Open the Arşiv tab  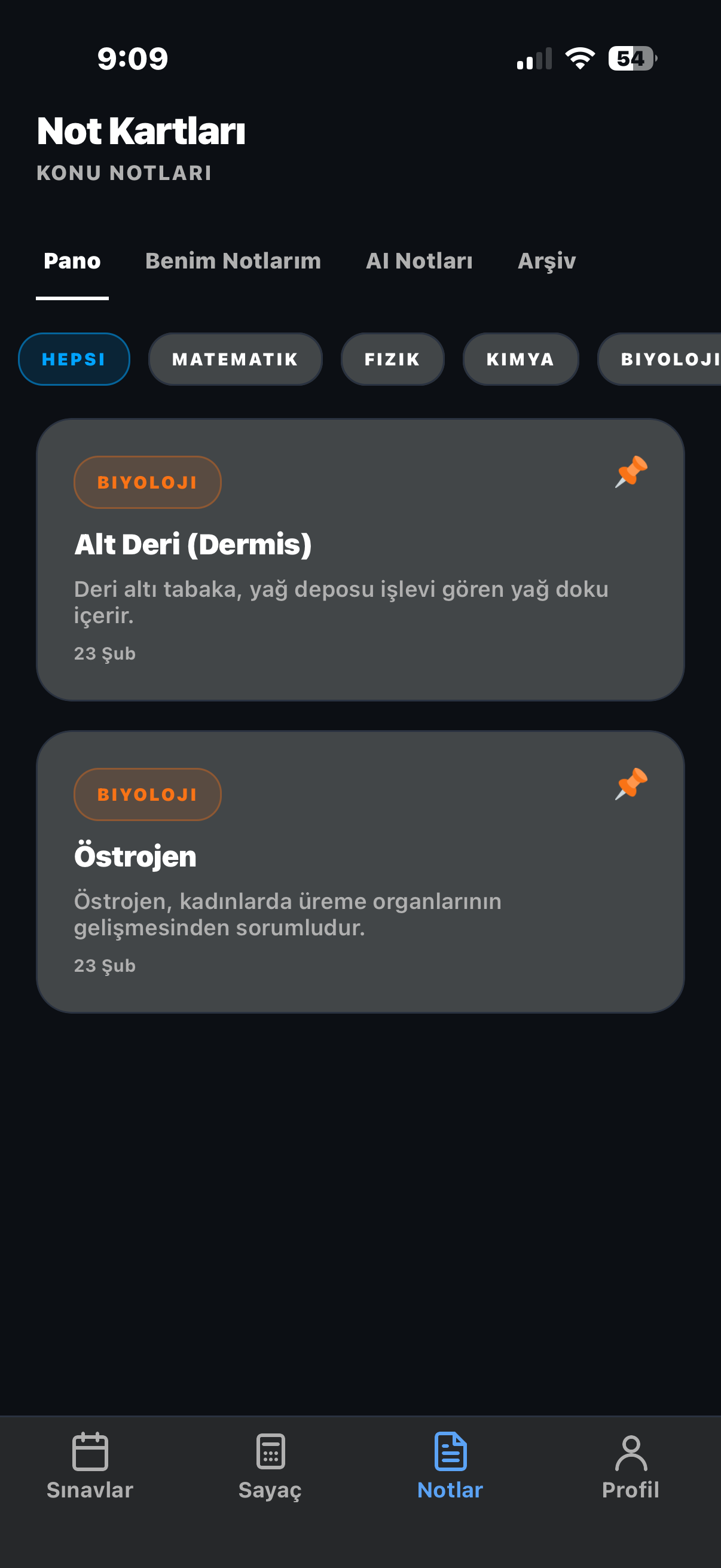pyautogui.click(x=546, y=261)
